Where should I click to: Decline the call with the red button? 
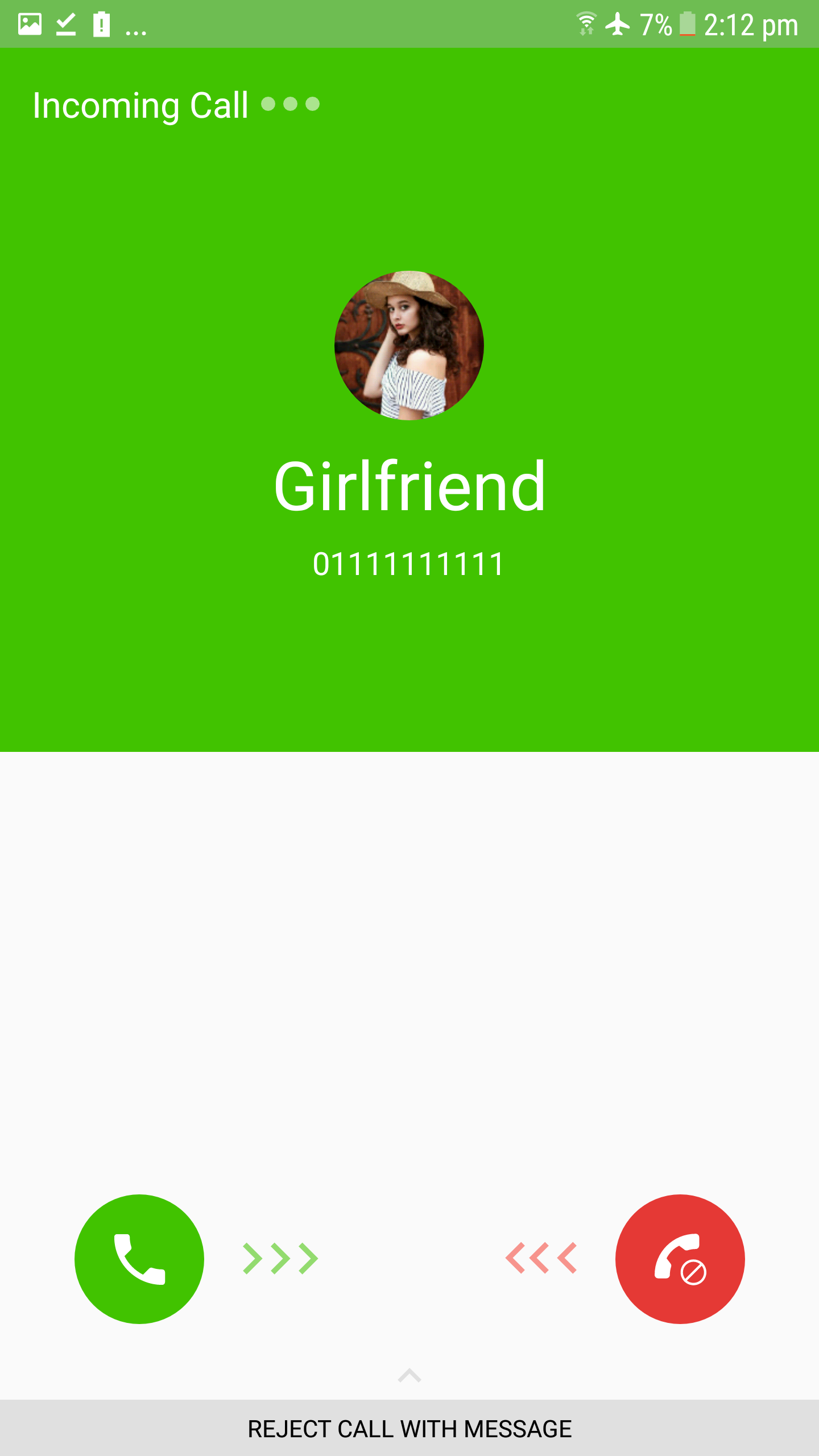click(680, 1259)
